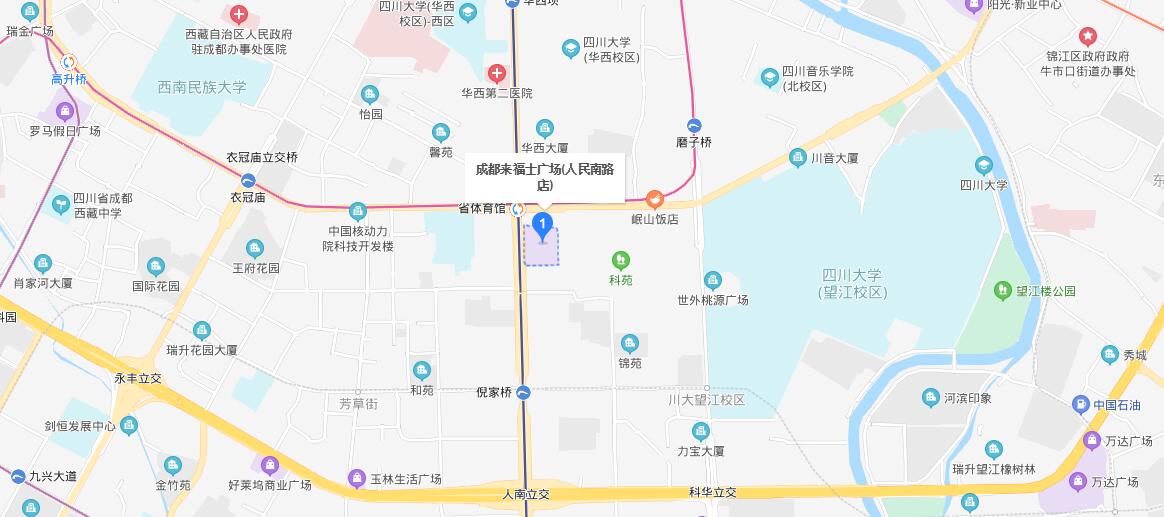1164x517 pixels.
Task: Open the 成都来福士广场(人民南路店) info bubble
Action: 544,177
